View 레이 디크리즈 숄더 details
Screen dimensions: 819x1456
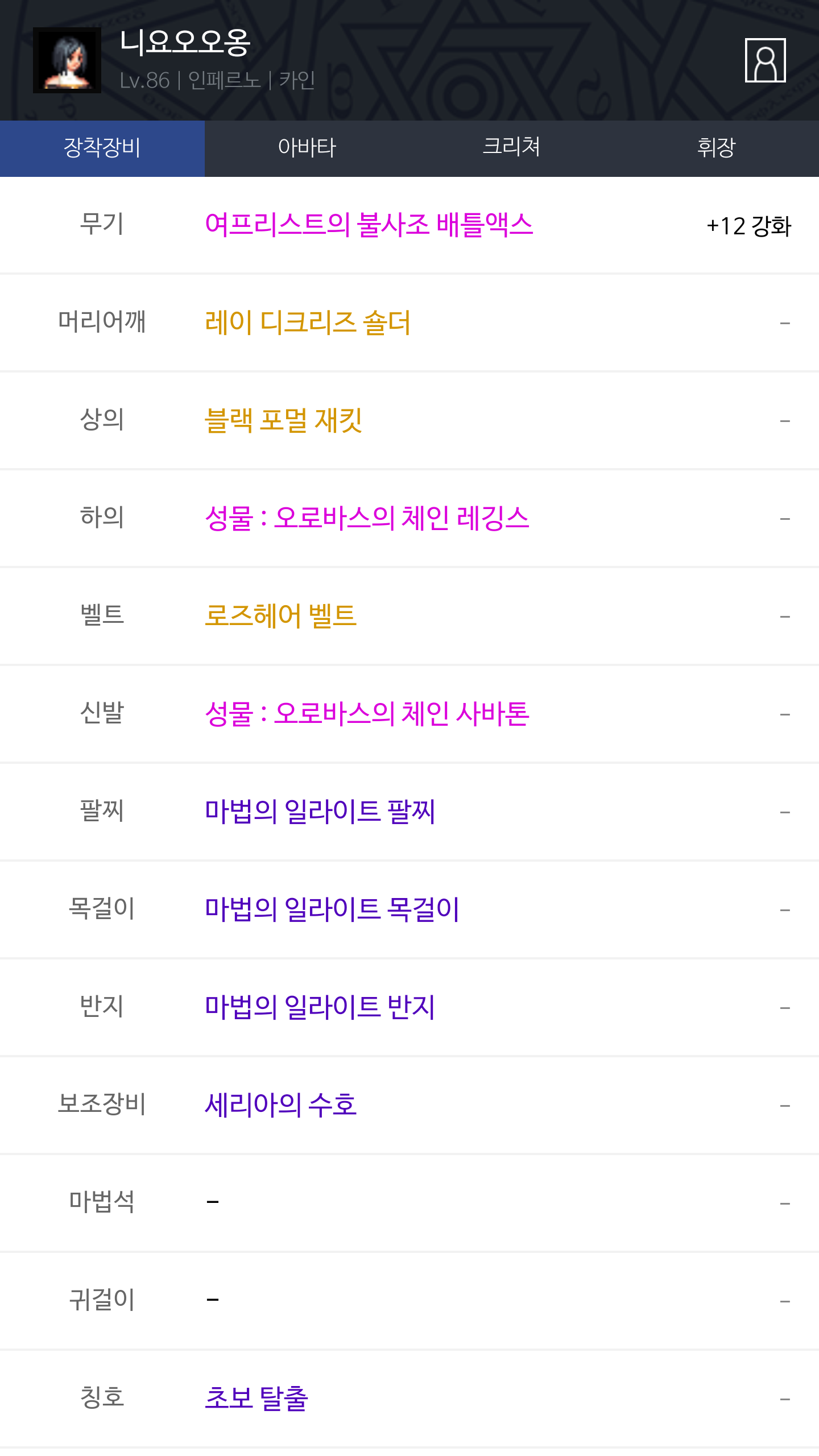pos(308,323)
